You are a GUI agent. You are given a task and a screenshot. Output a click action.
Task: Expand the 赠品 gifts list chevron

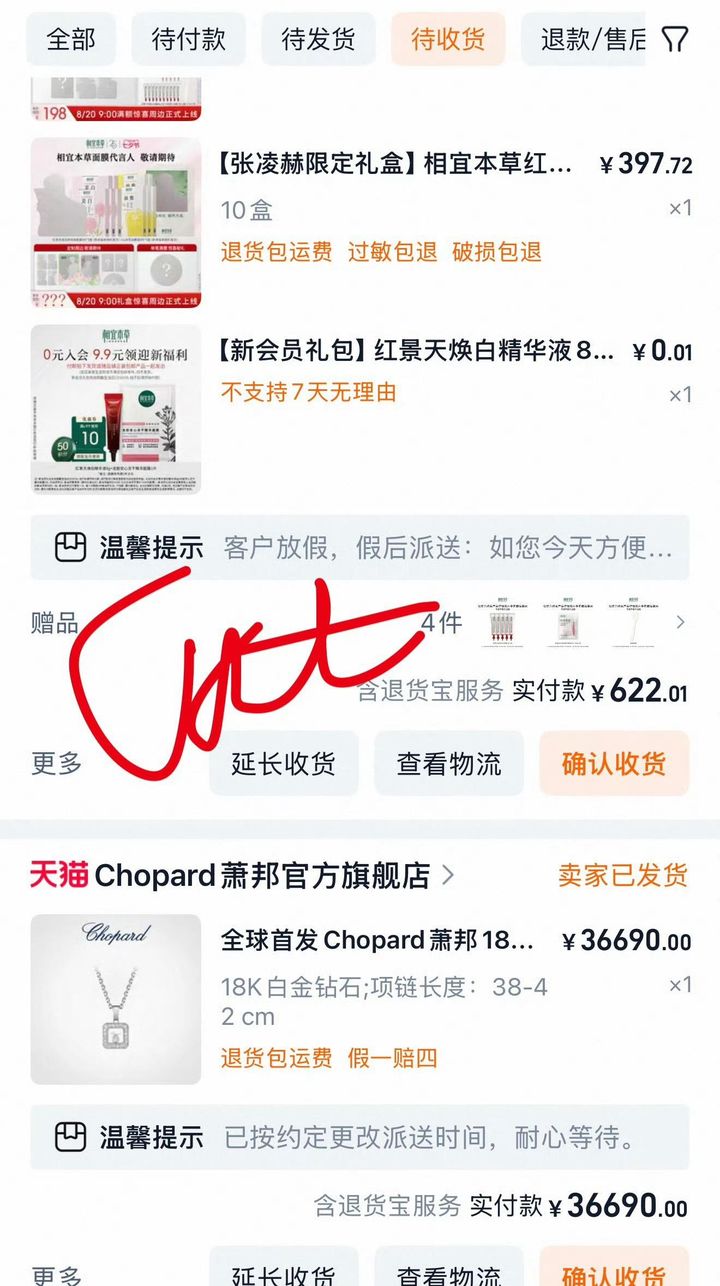tap(681, 623)
